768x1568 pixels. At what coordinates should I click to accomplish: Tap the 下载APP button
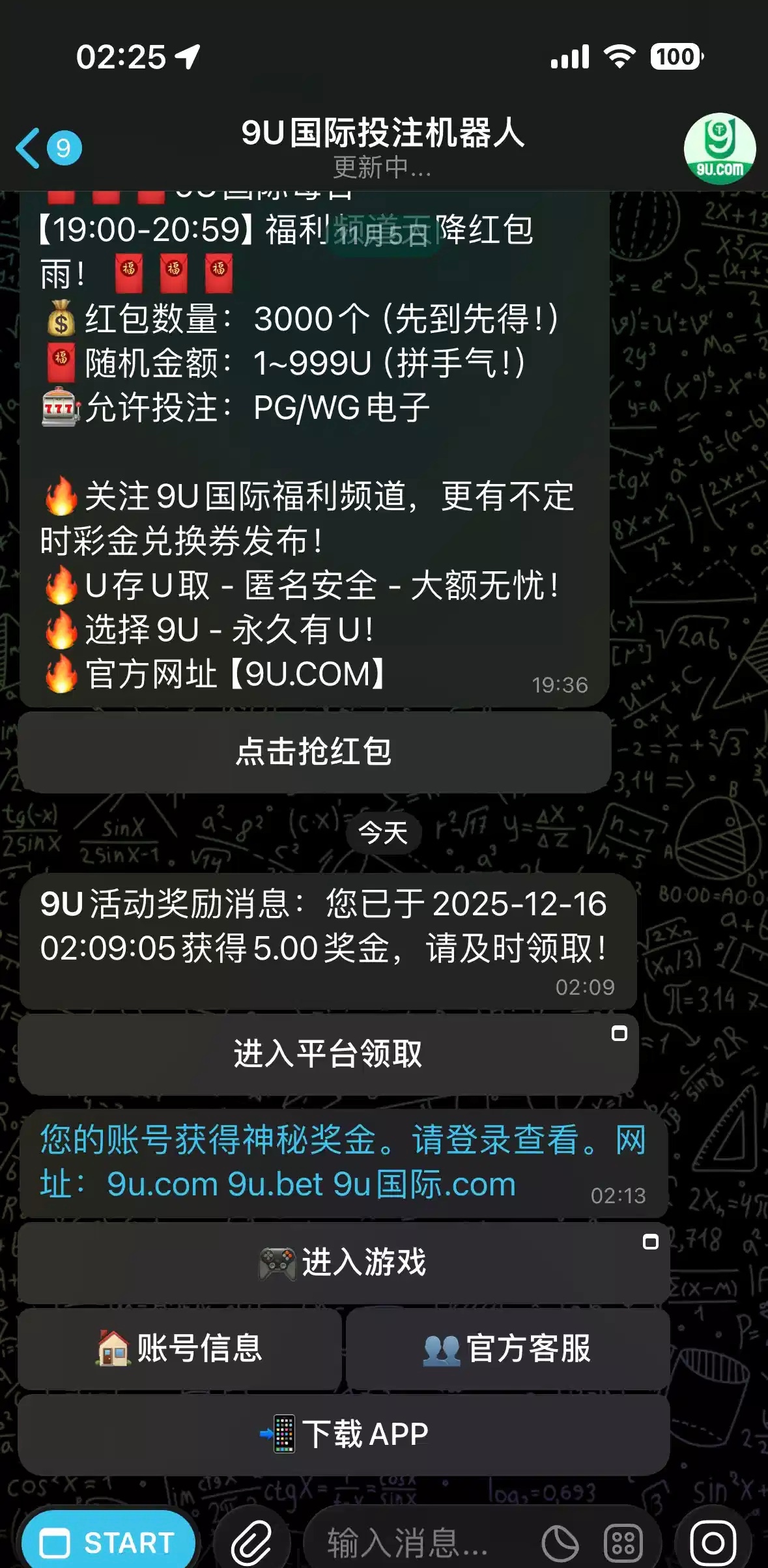(343, 1434)
